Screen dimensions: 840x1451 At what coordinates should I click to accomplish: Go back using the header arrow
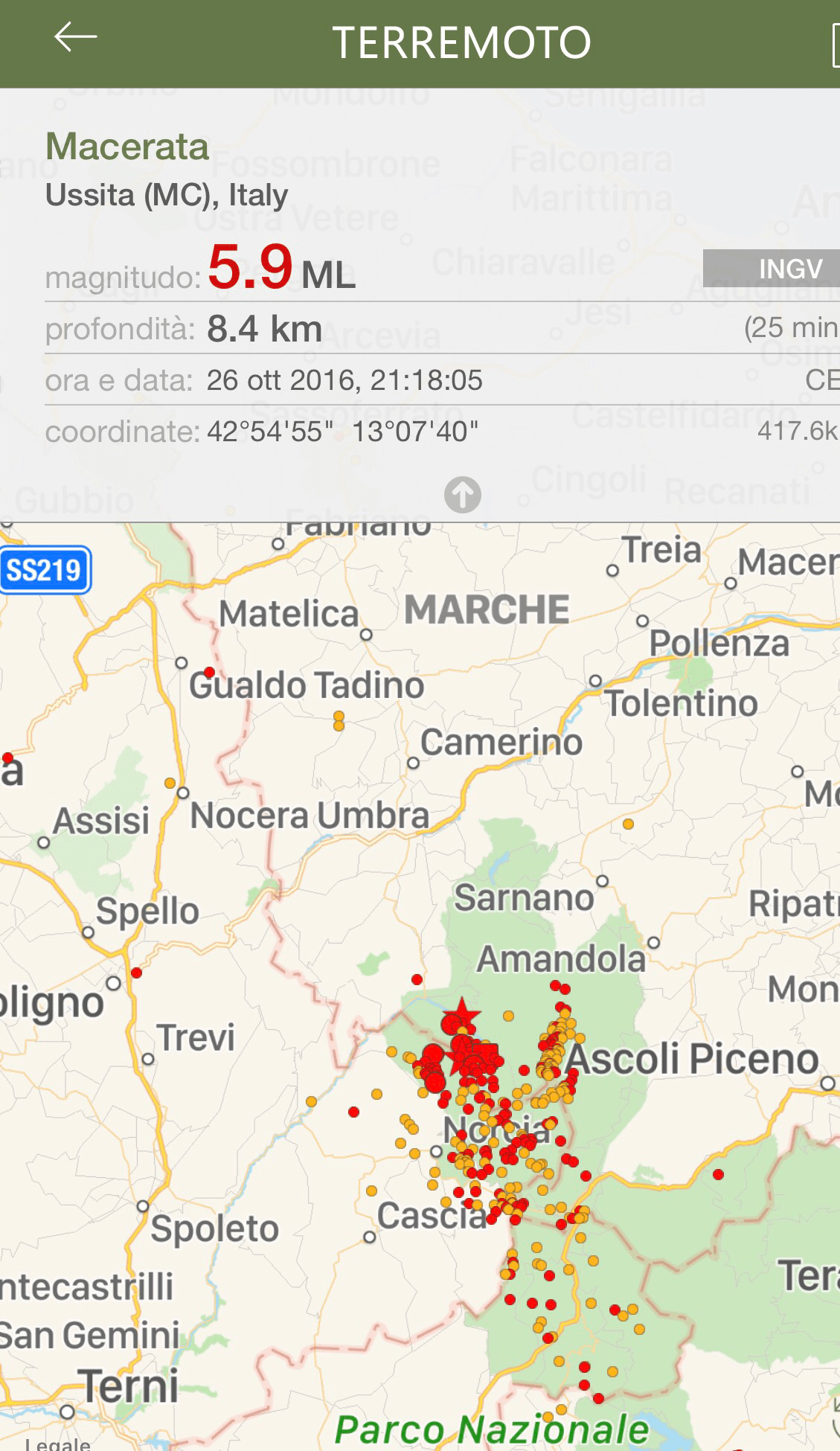[x=75, y=37]
